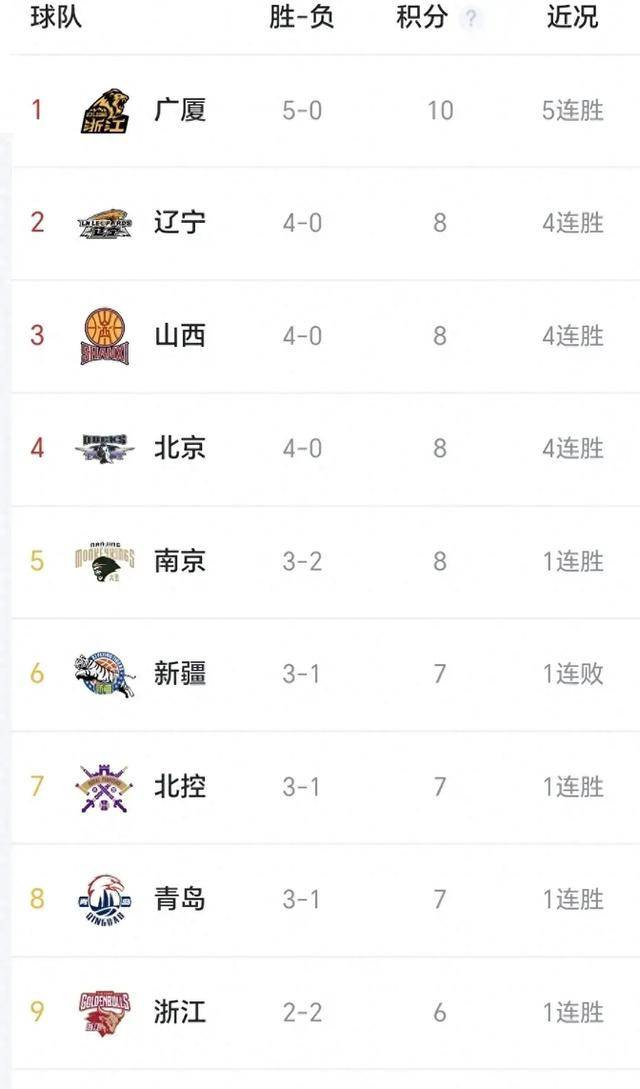Select the 浙江 team row
The image size is (640, 1089).
(180, 1012)
